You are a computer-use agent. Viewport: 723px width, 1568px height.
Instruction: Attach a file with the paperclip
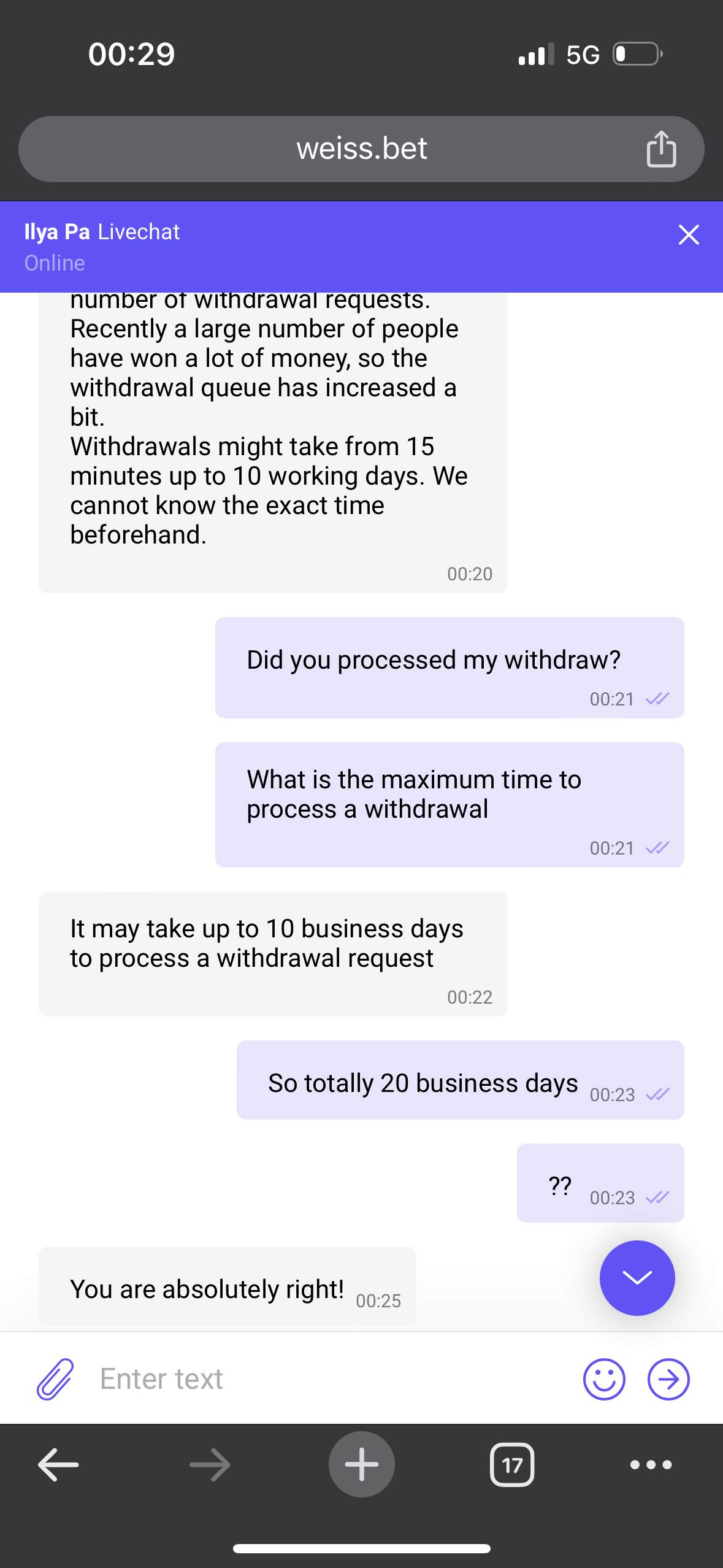pyautogui.click(x=55, y=1379)
